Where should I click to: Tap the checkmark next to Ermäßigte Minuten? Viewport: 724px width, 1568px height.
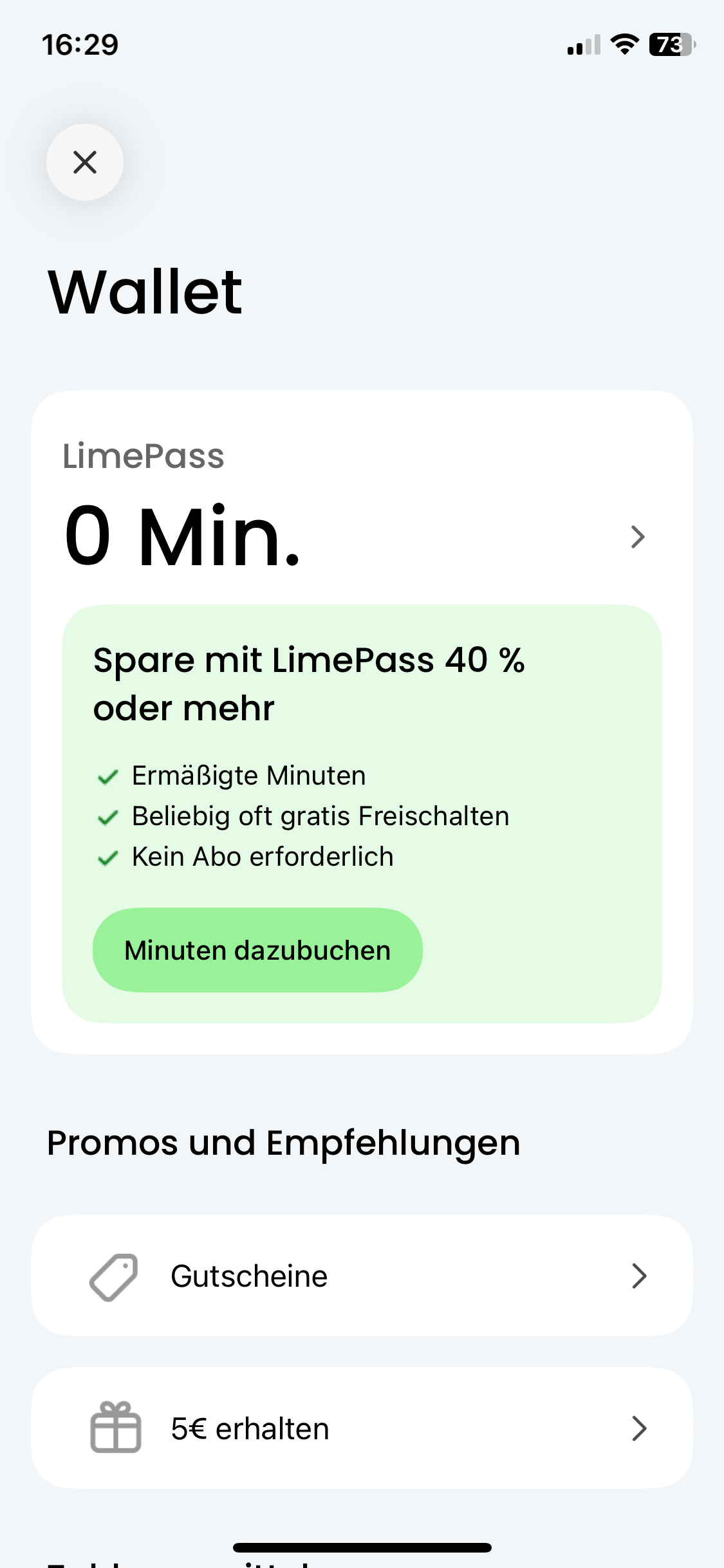107,777
